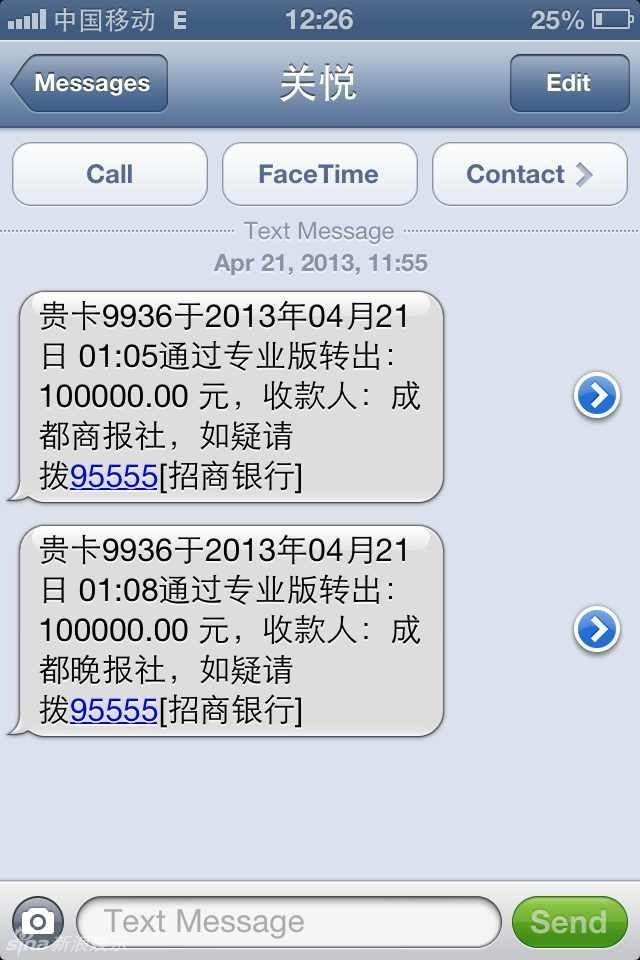640x960 pixels.
Task: Tap the Edit button
Action: 568,83
